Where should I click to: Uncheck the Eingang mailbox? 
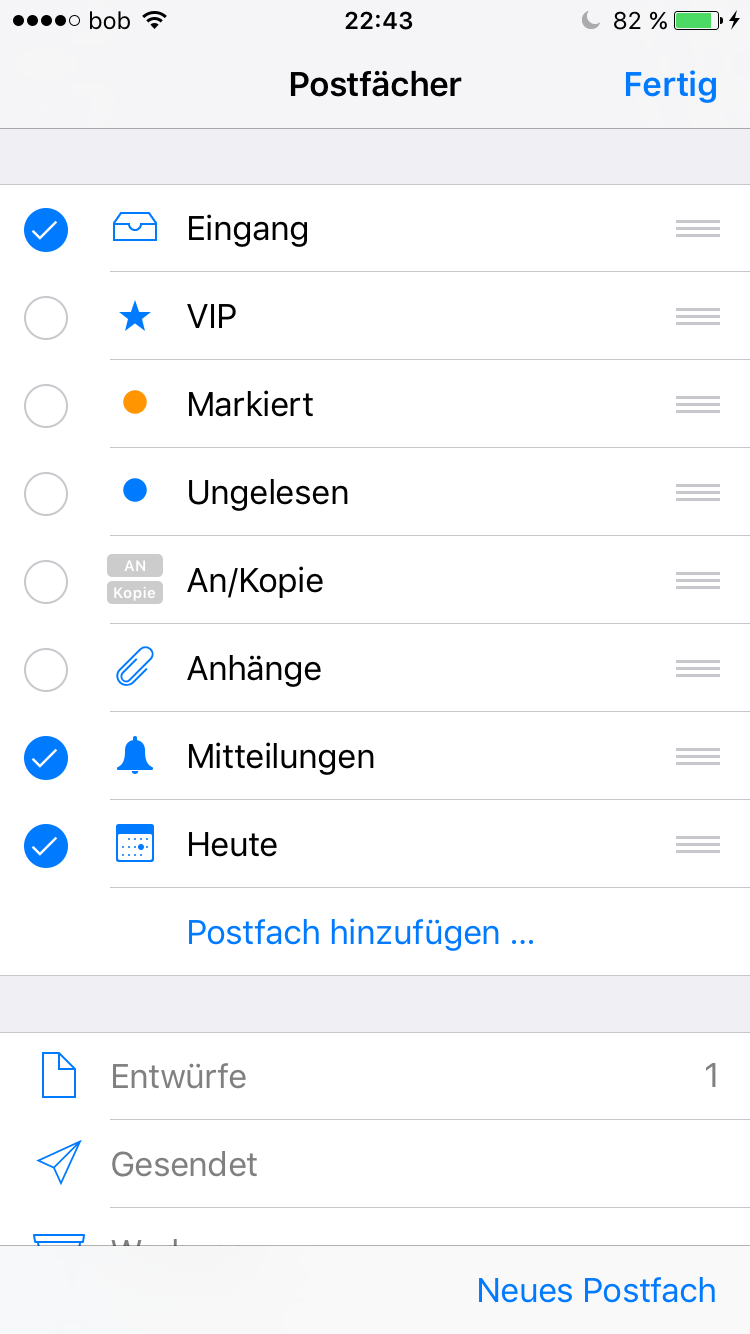(x=46, y=230)
